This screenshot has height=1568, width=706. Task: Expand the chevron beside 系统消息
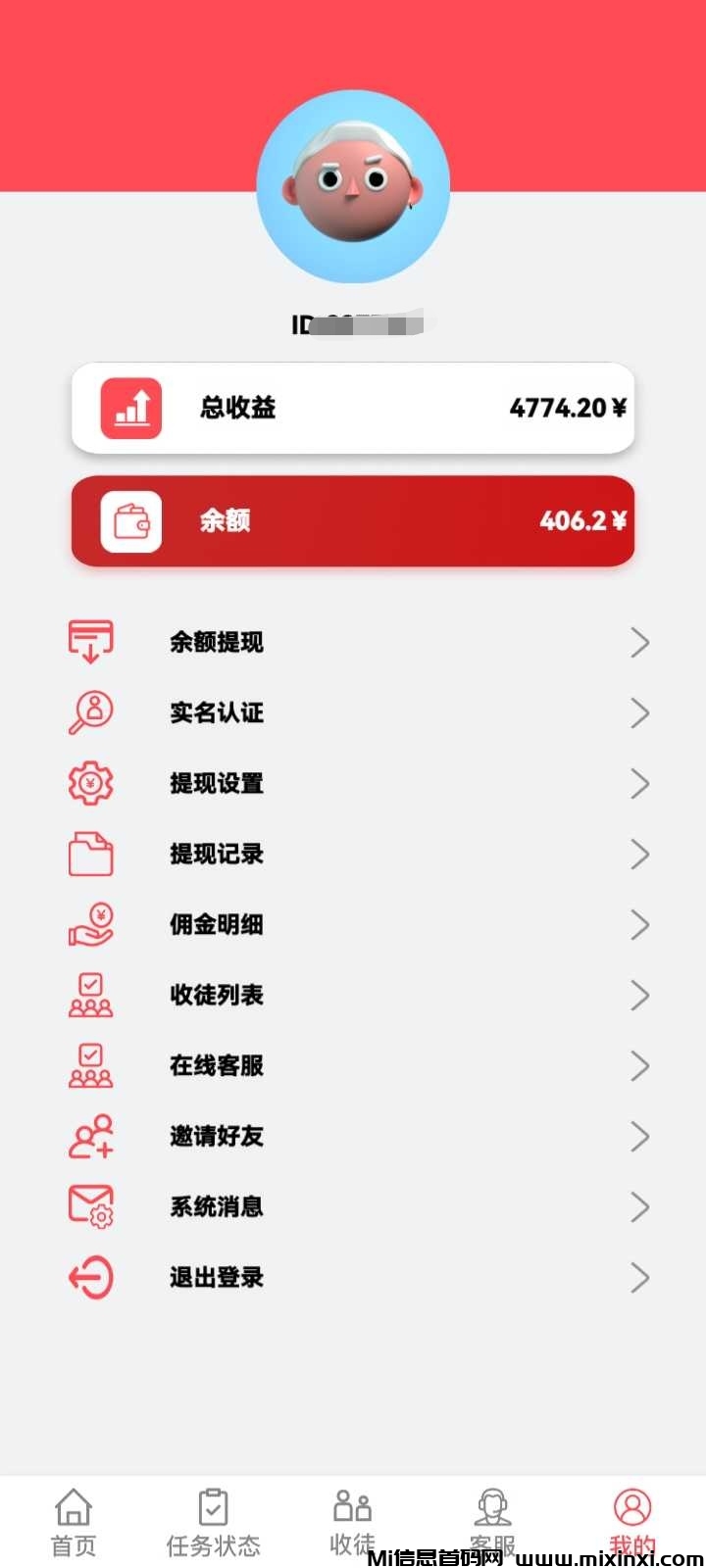pyautogui.click(x=640, y=1206)
